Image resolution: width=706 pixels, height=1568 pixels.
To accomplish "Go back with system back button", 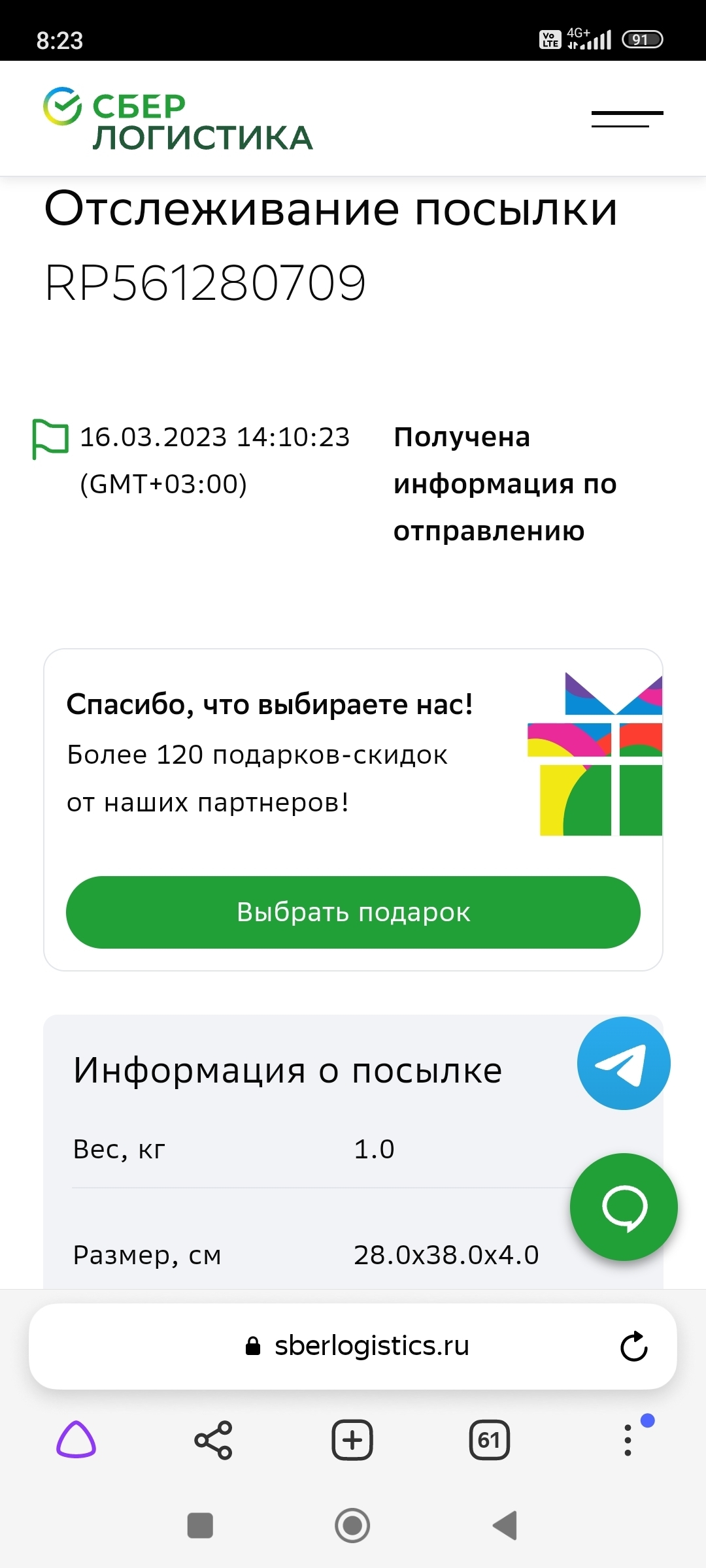I will (x=505, y=1526).
